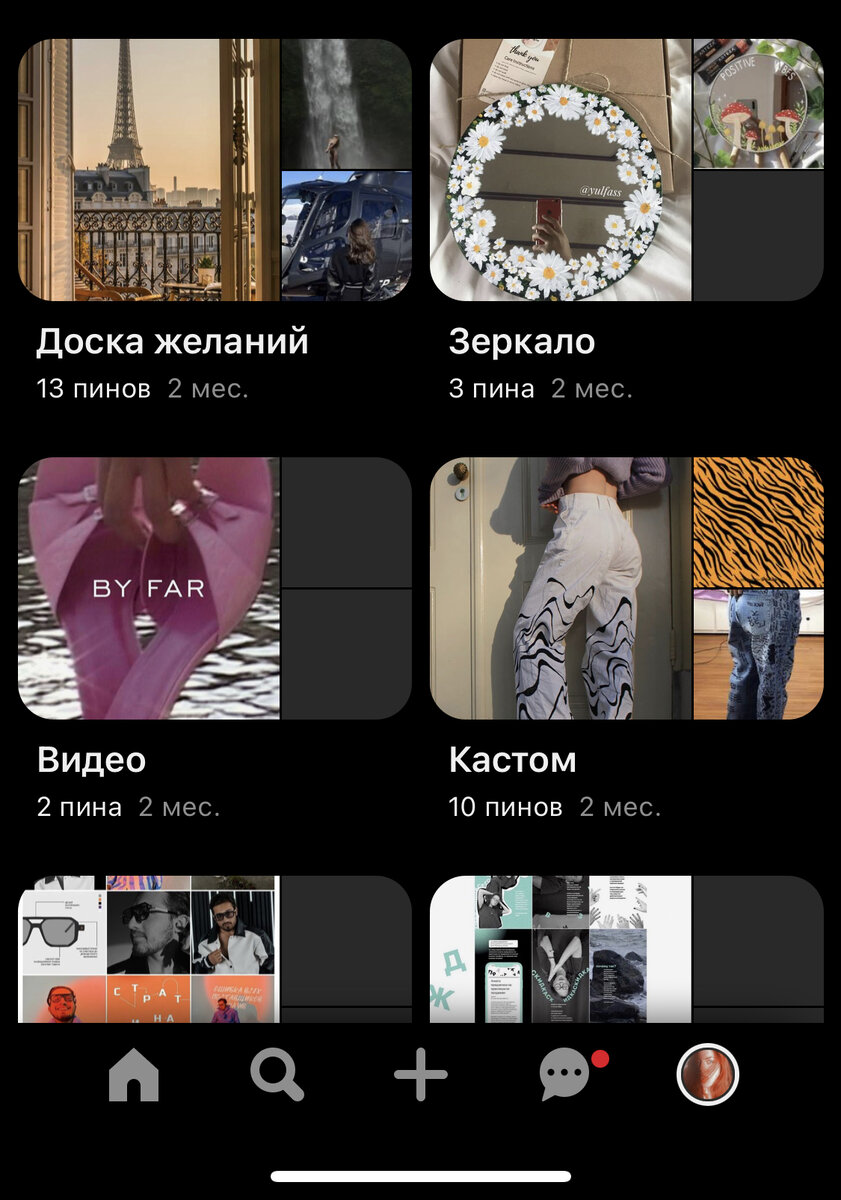The image size is (841, 1200).
Task: Open the search tab
Action: (277, 1076)
